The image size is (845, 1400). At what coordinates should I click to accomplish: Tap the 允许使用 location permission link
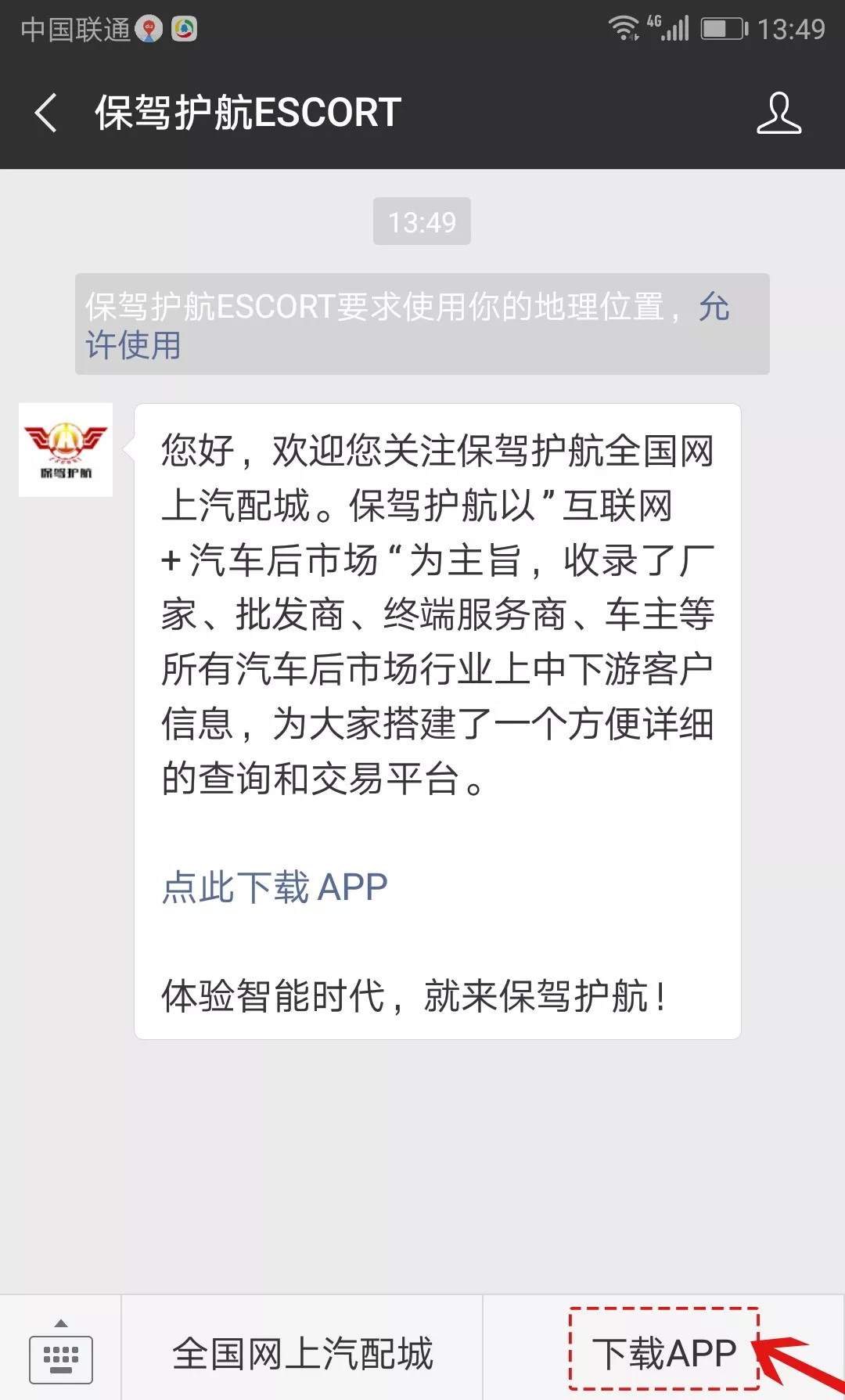pos(133,345)
